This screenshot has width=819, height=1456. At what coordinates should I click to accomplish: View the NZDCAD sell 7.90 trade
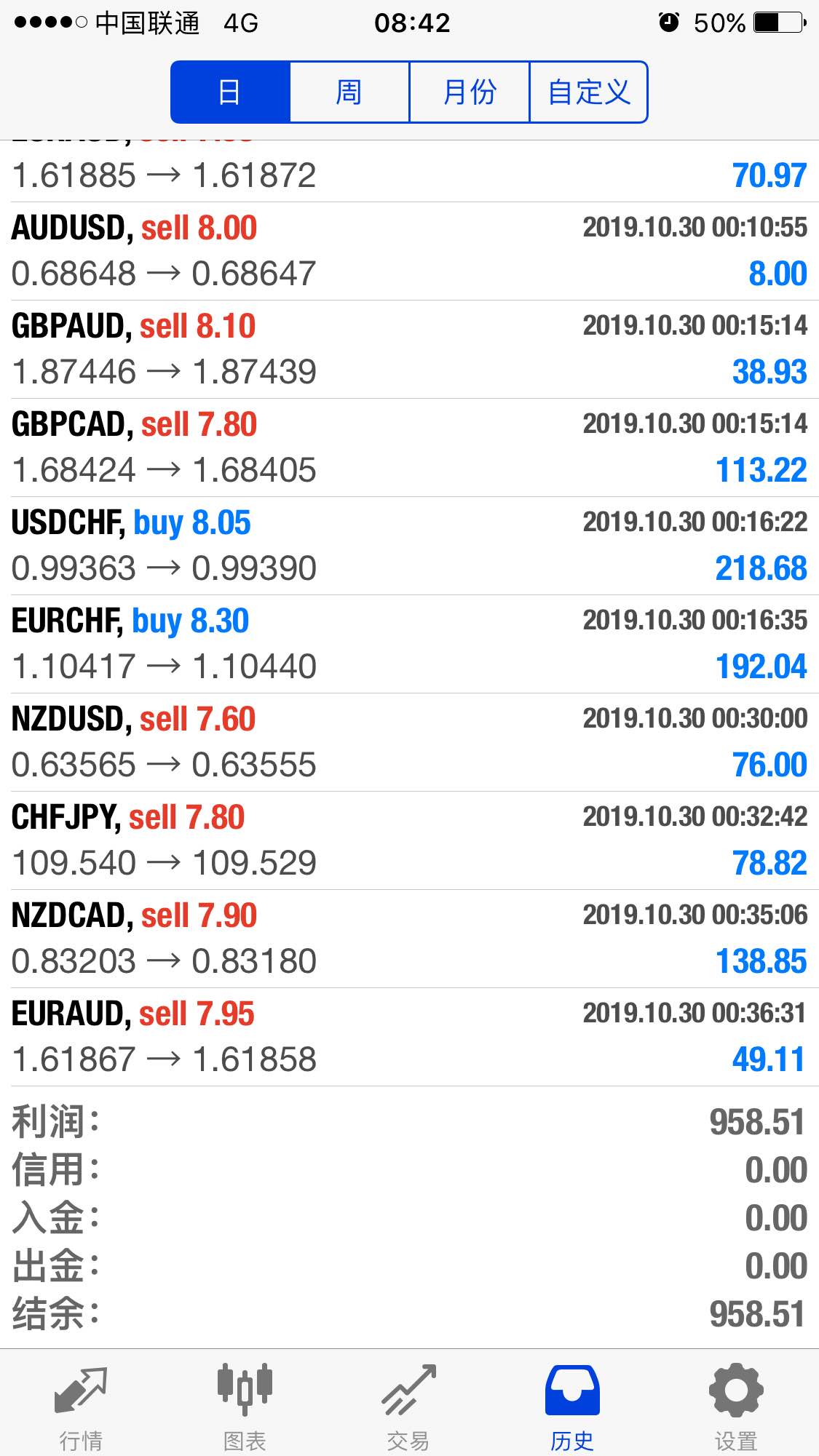(x=409, y=939)
